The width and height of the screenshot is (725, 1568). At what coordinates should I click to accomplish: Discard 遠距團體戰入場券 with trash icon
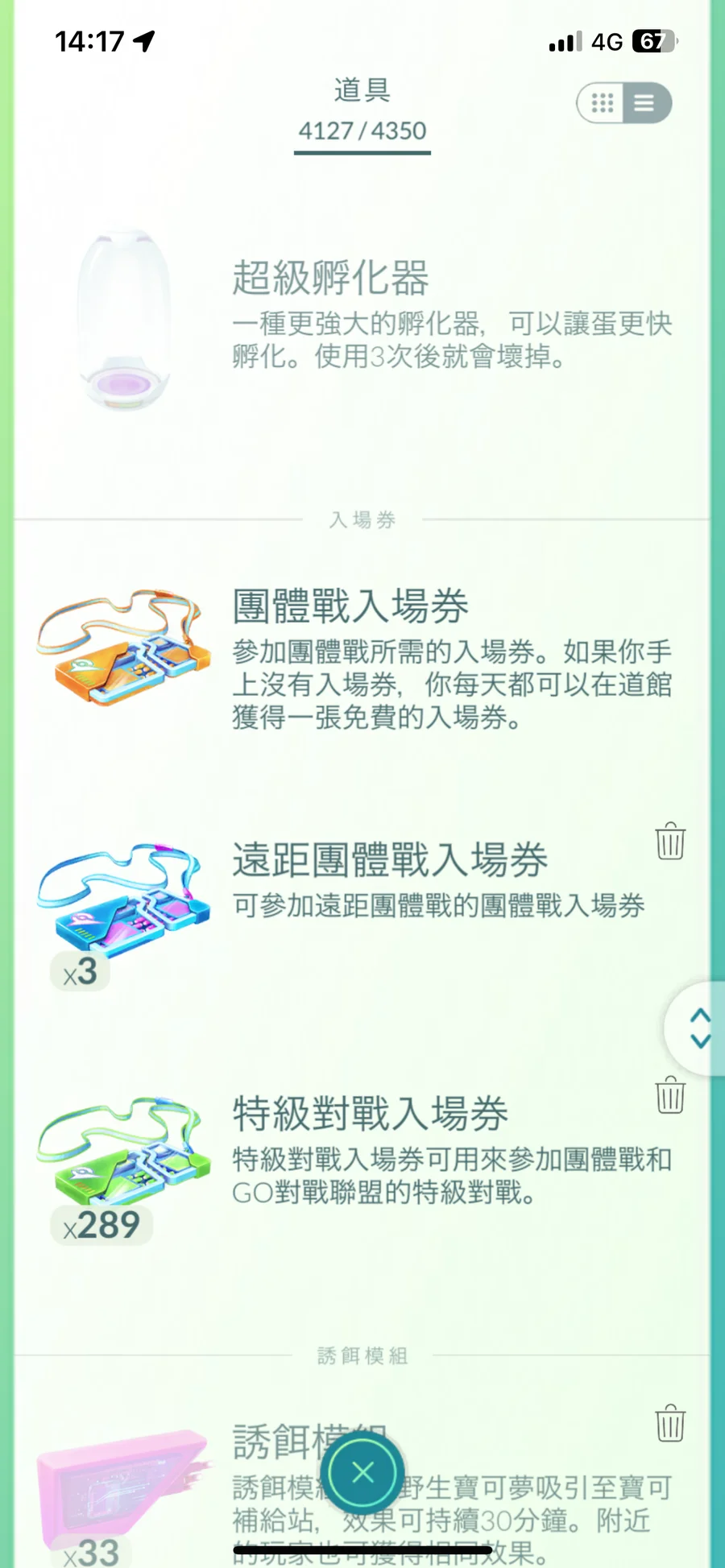point(670,842)
